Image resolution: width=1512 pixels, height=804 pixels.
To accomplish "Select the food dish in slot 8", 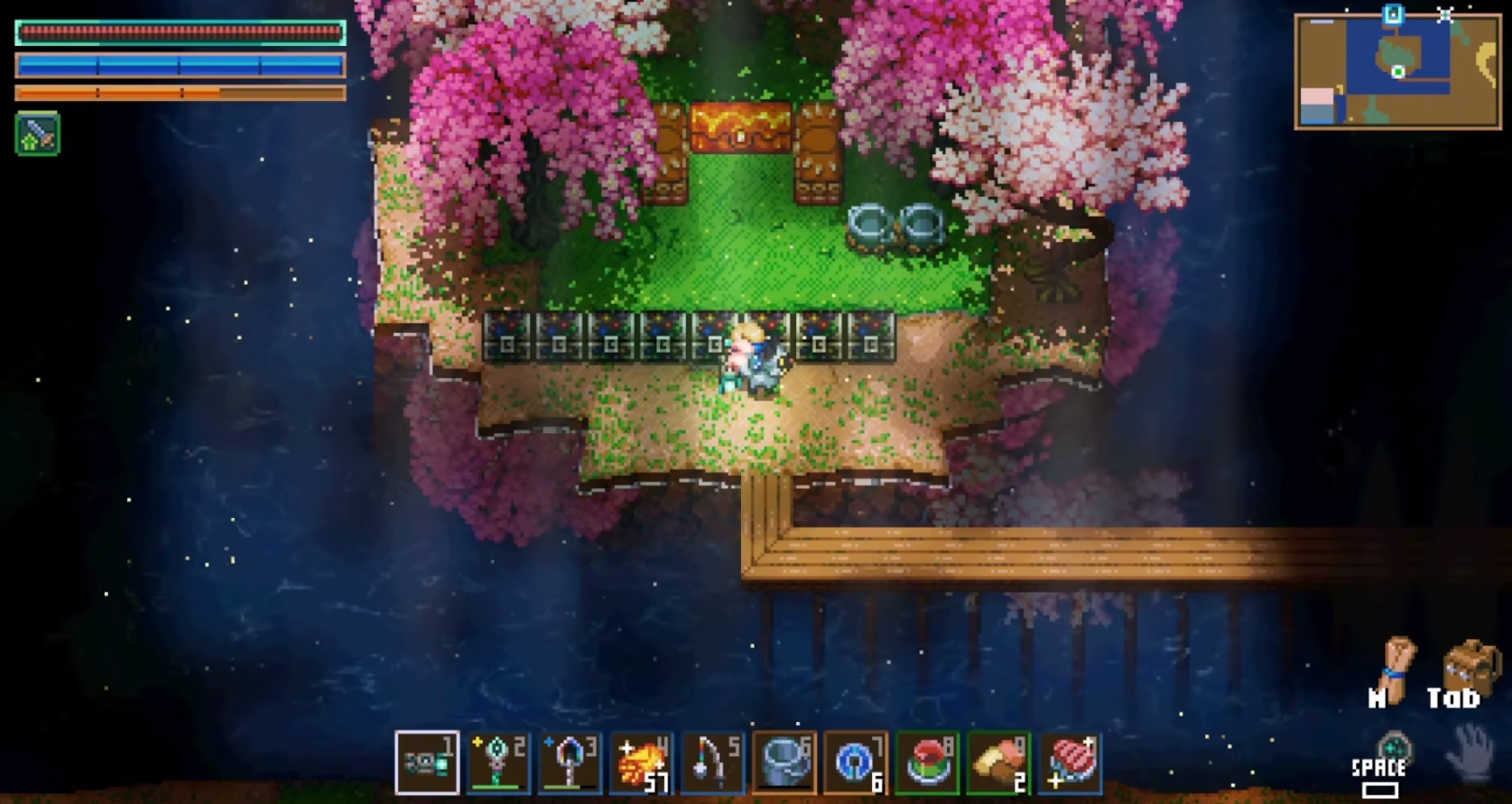I will 927,763.
